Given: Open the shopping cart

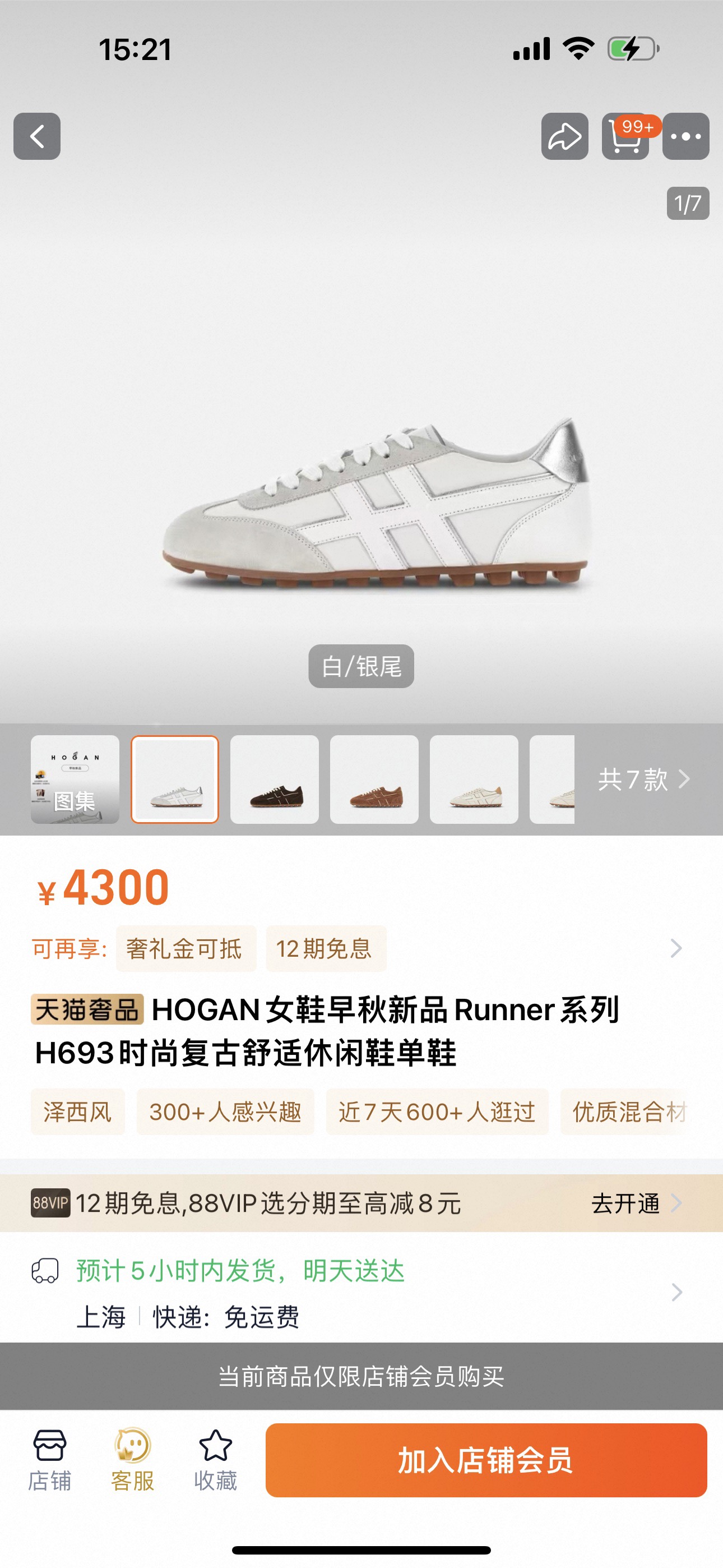Looking at the screenshot, I should click(x=625, y=137).
